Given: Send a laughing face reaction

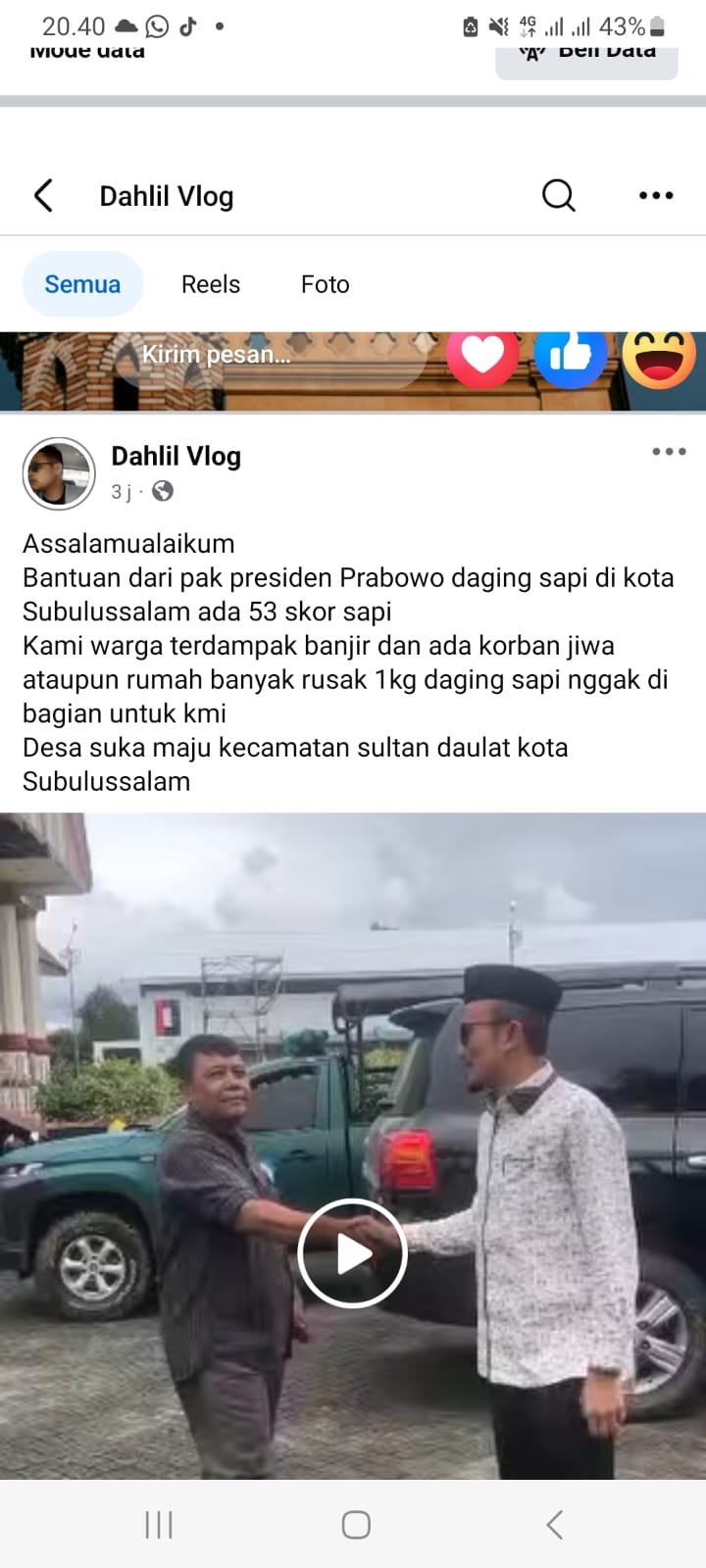Looking at the screenshot, I should (x=659, y=355).
